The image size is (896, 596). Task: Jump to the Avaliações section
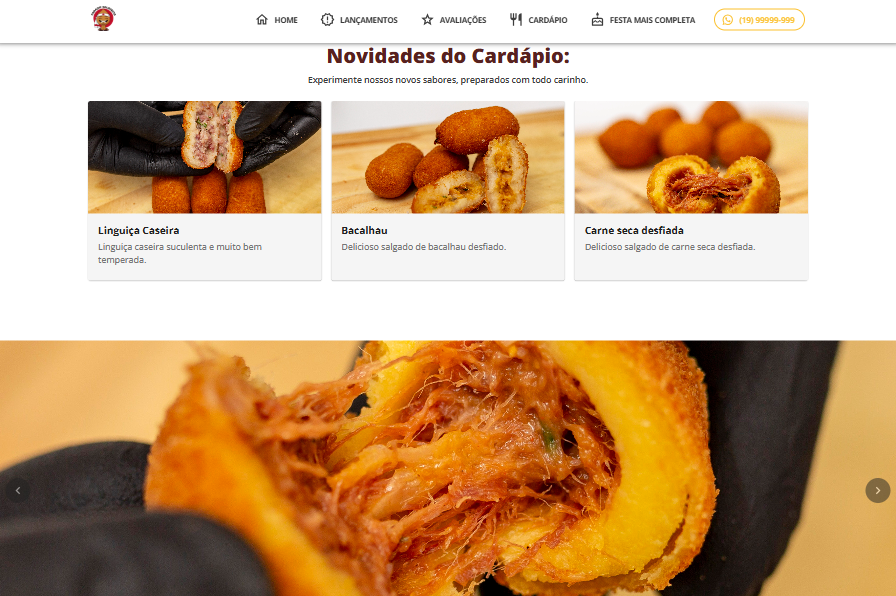pos(454,20)
